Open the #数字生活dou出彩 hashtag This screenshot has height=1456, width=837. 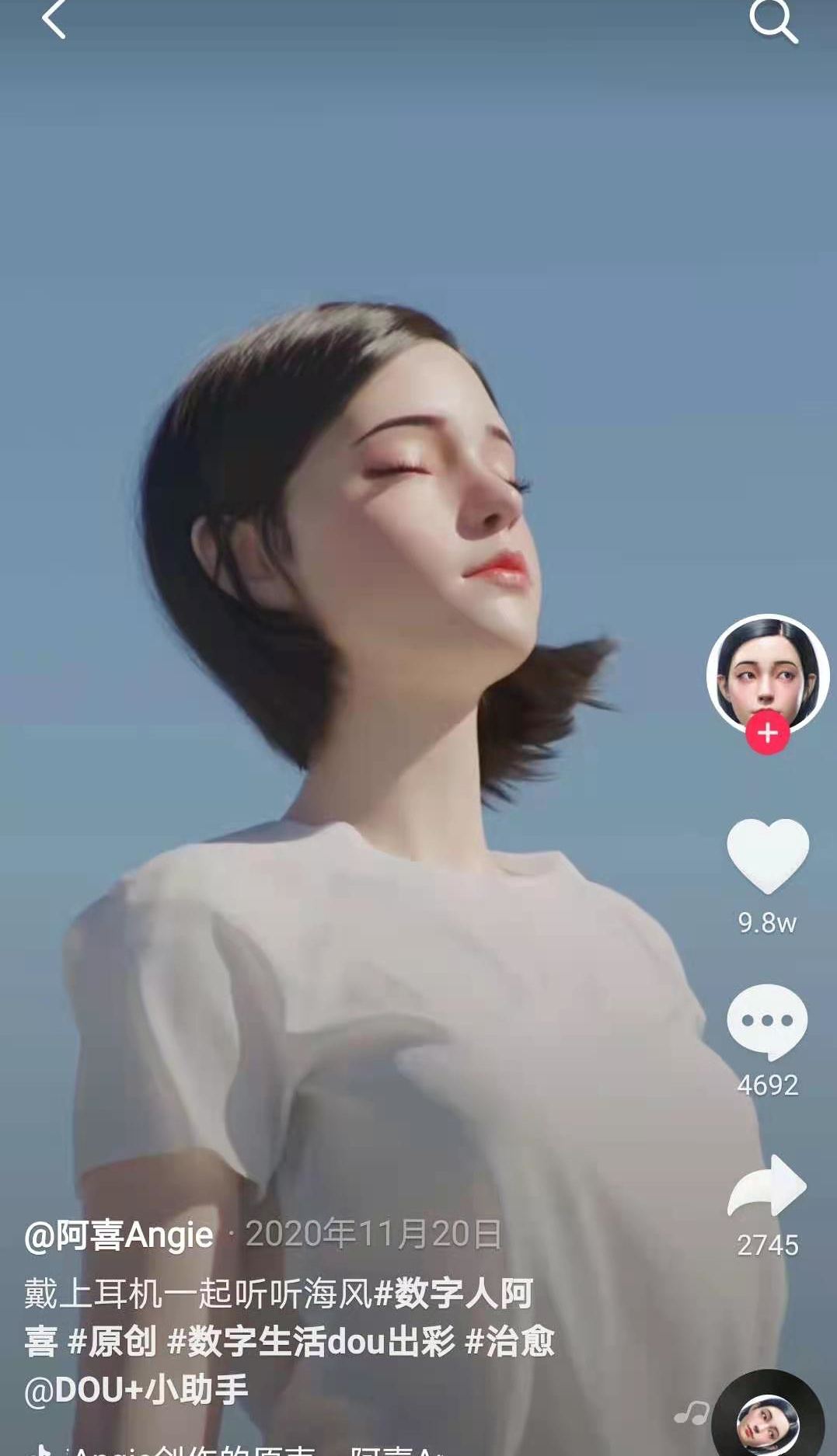(x=311, y=1342)
